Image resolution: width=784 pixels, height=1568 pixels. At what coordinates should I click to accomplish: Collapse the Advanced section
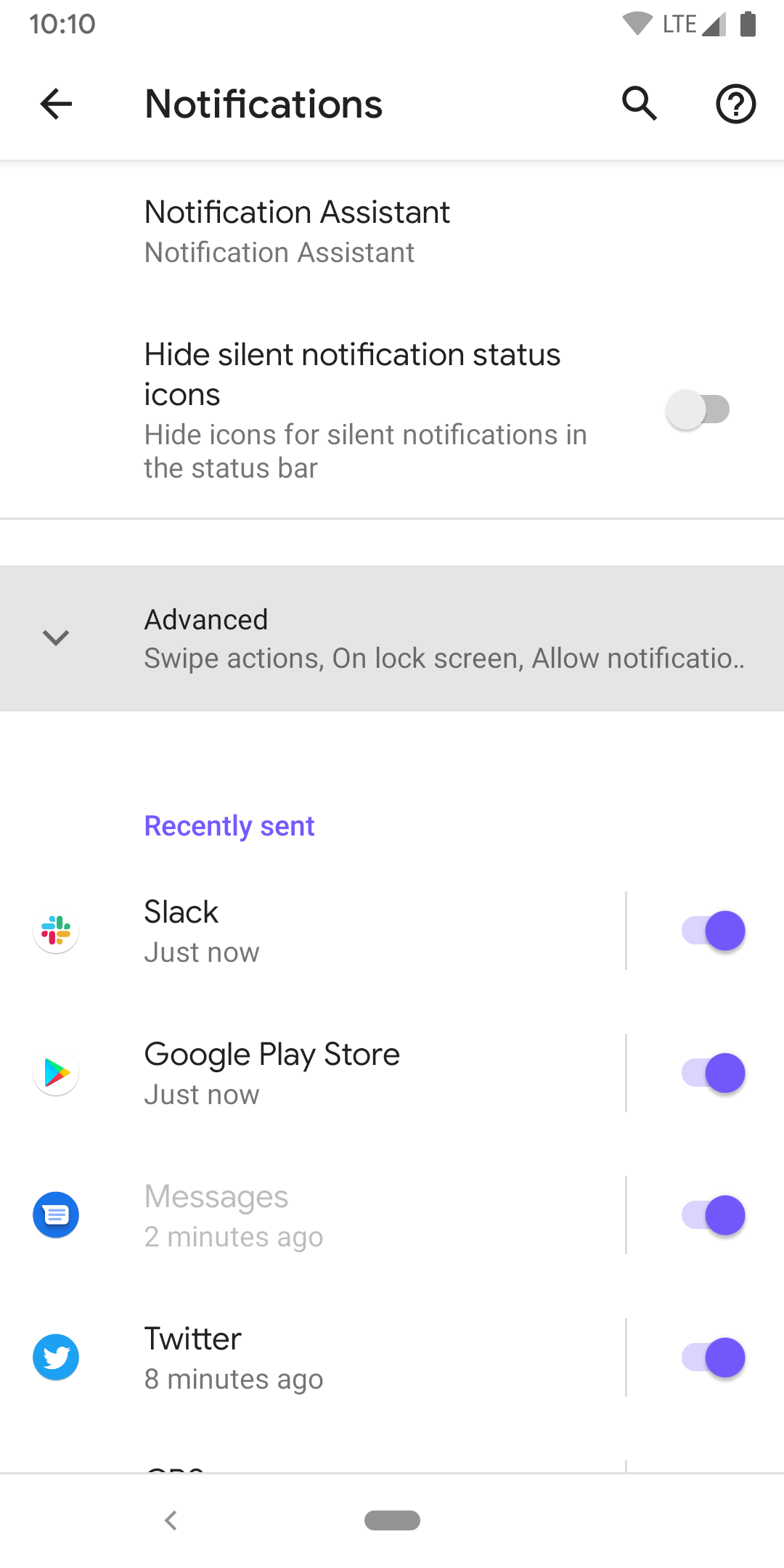(x=392, y=637)
